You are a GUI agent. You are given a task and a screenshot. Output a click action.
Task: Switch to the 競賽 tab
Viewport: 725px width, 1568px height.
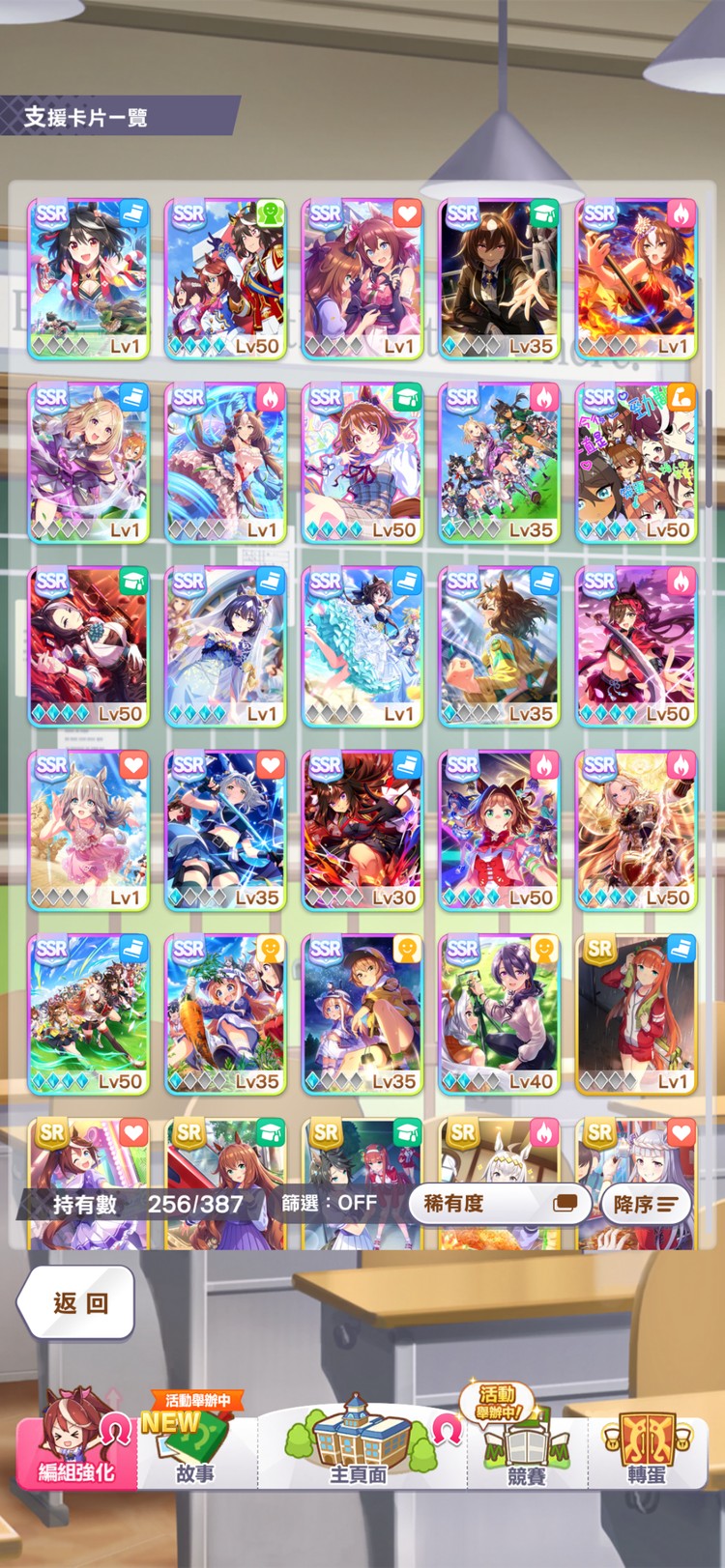[x=527, y=1446]
